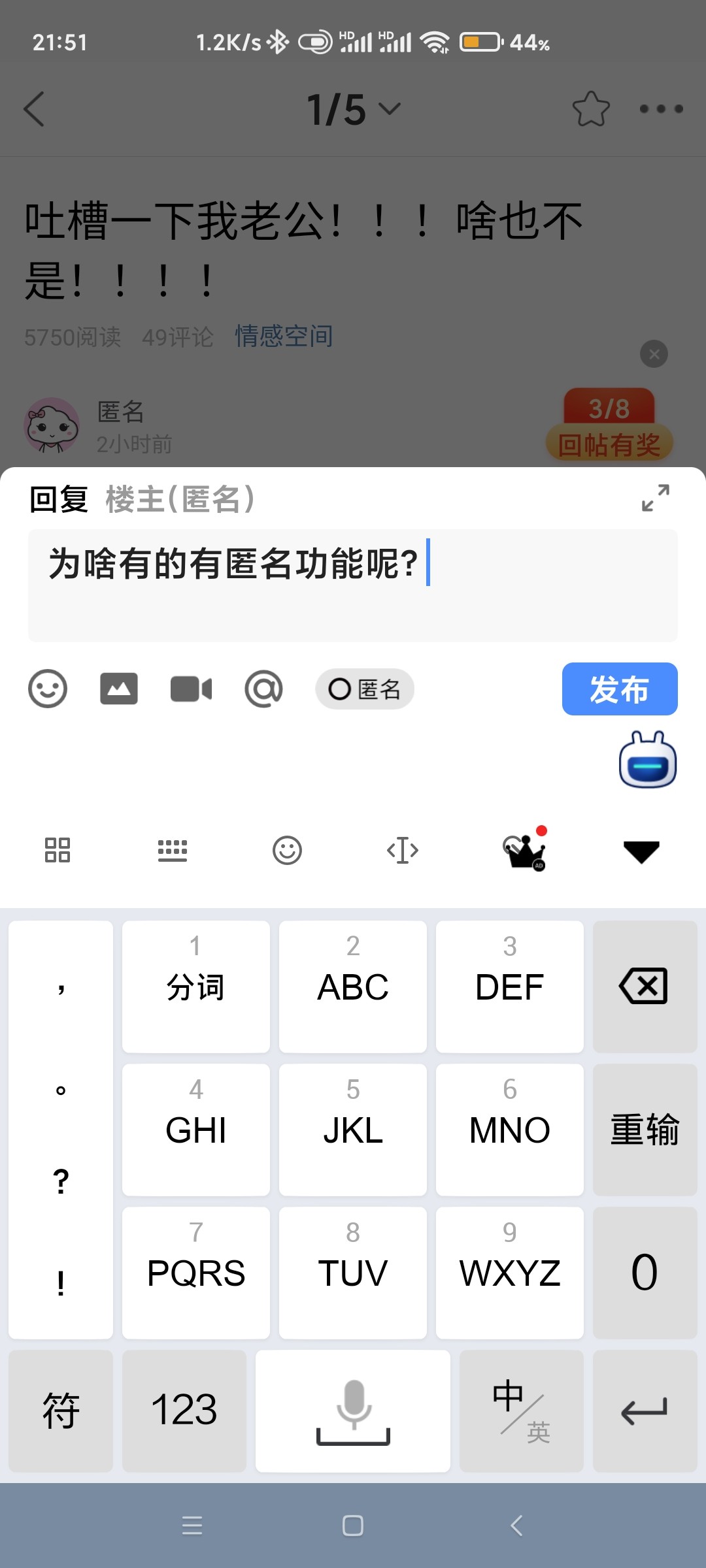Expand the reply box to fullscreen

coord(655,498)
